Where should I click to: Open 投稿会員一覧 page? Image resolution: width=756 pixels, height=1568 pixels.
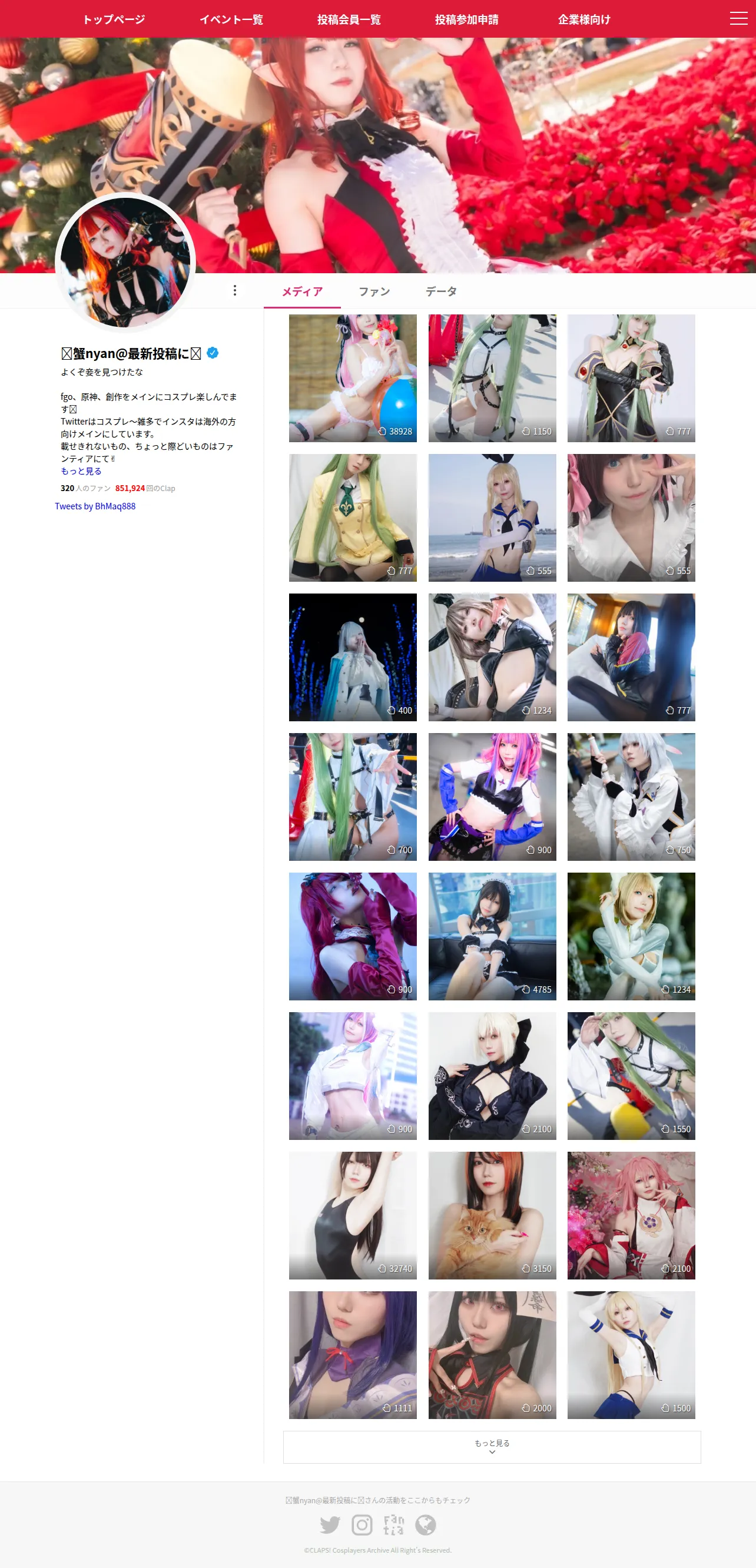point(349,19)
